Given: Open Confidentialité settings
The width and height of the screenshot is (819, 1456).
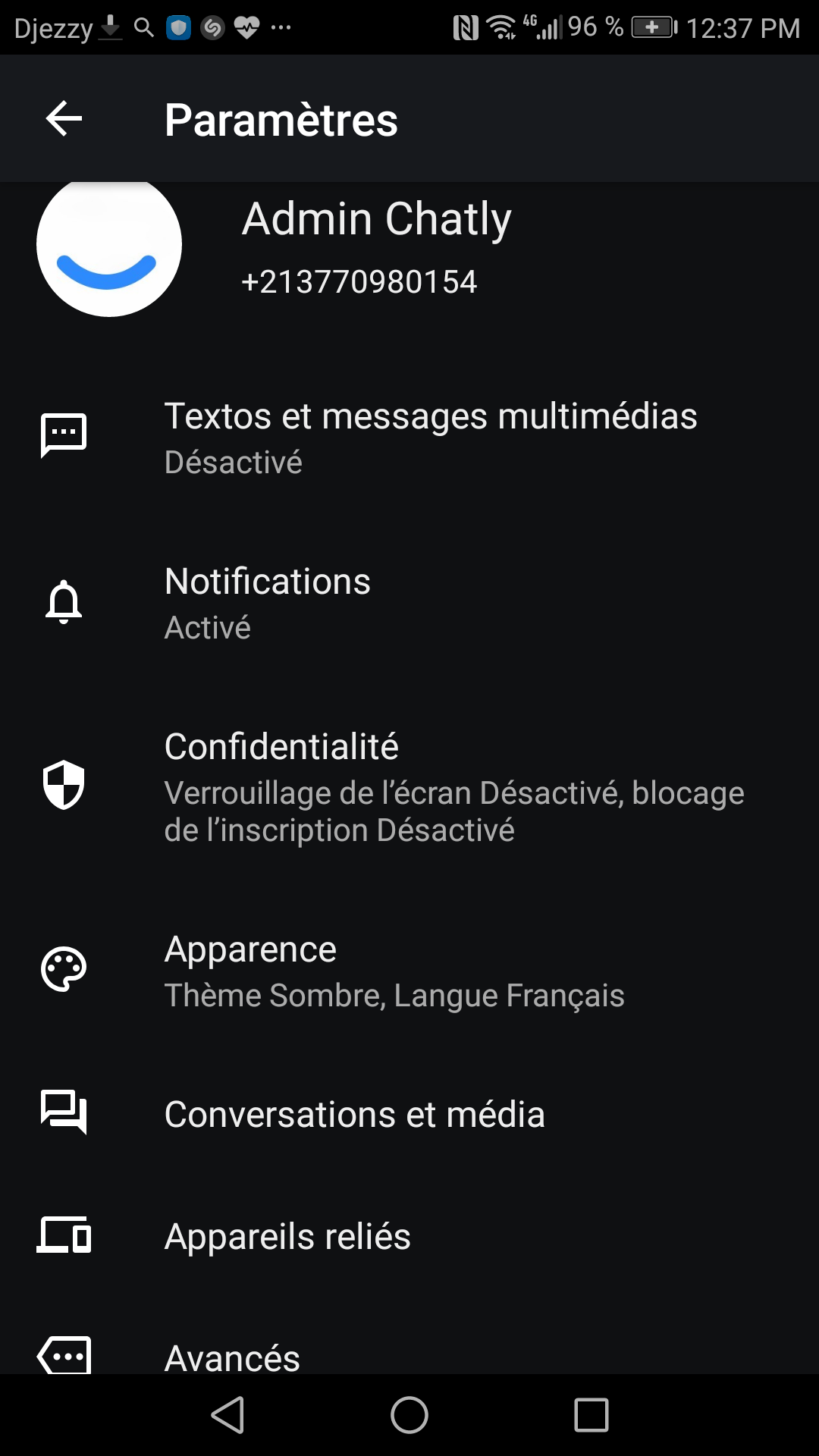Looking at the screenshot, I should click(x=453, y=786).
